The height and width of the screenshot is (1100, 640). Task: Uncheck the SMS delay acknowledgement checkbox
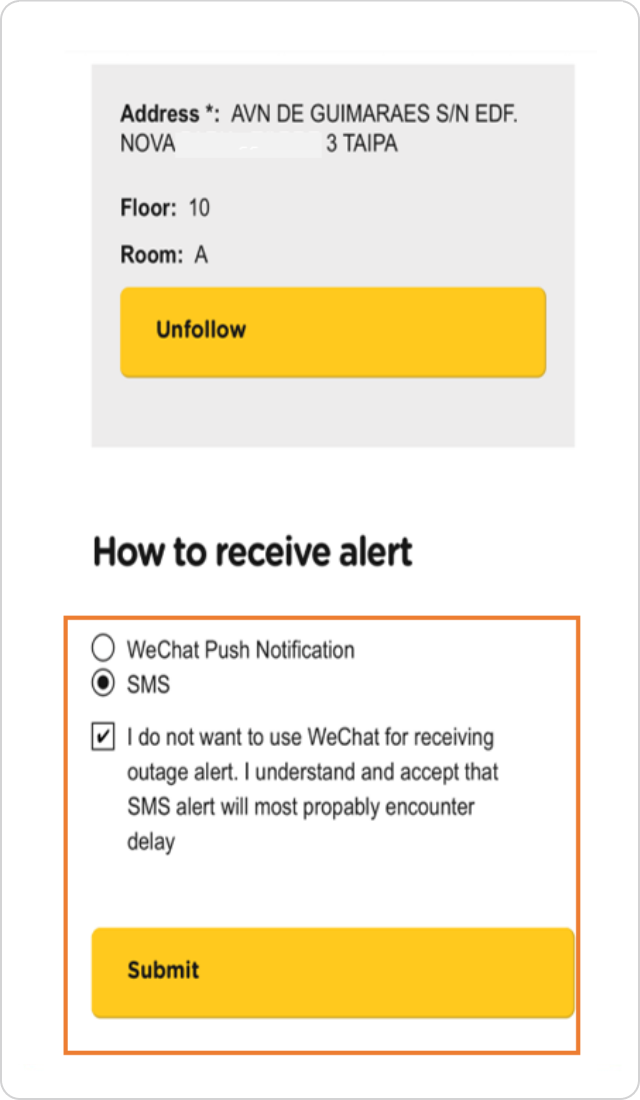tap(103, 739)
